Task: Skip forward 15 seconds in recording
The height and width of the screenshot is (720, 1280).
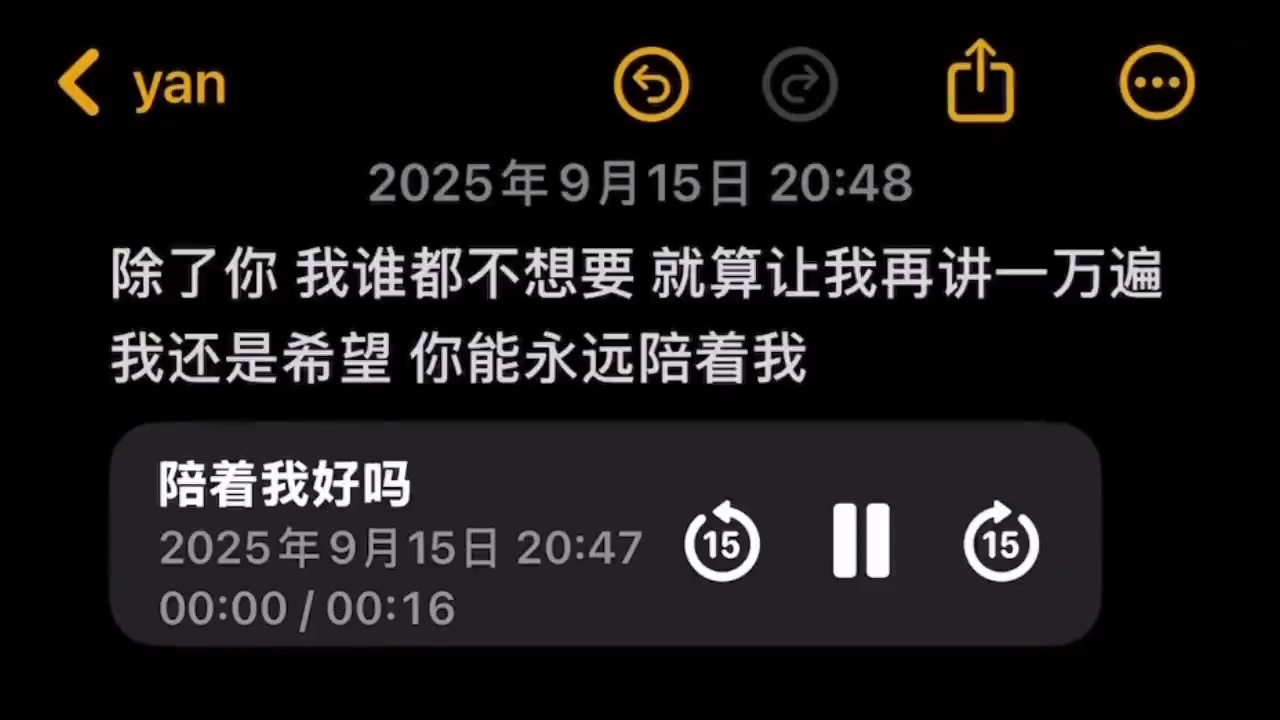Action: click(x=1001, y=542)
